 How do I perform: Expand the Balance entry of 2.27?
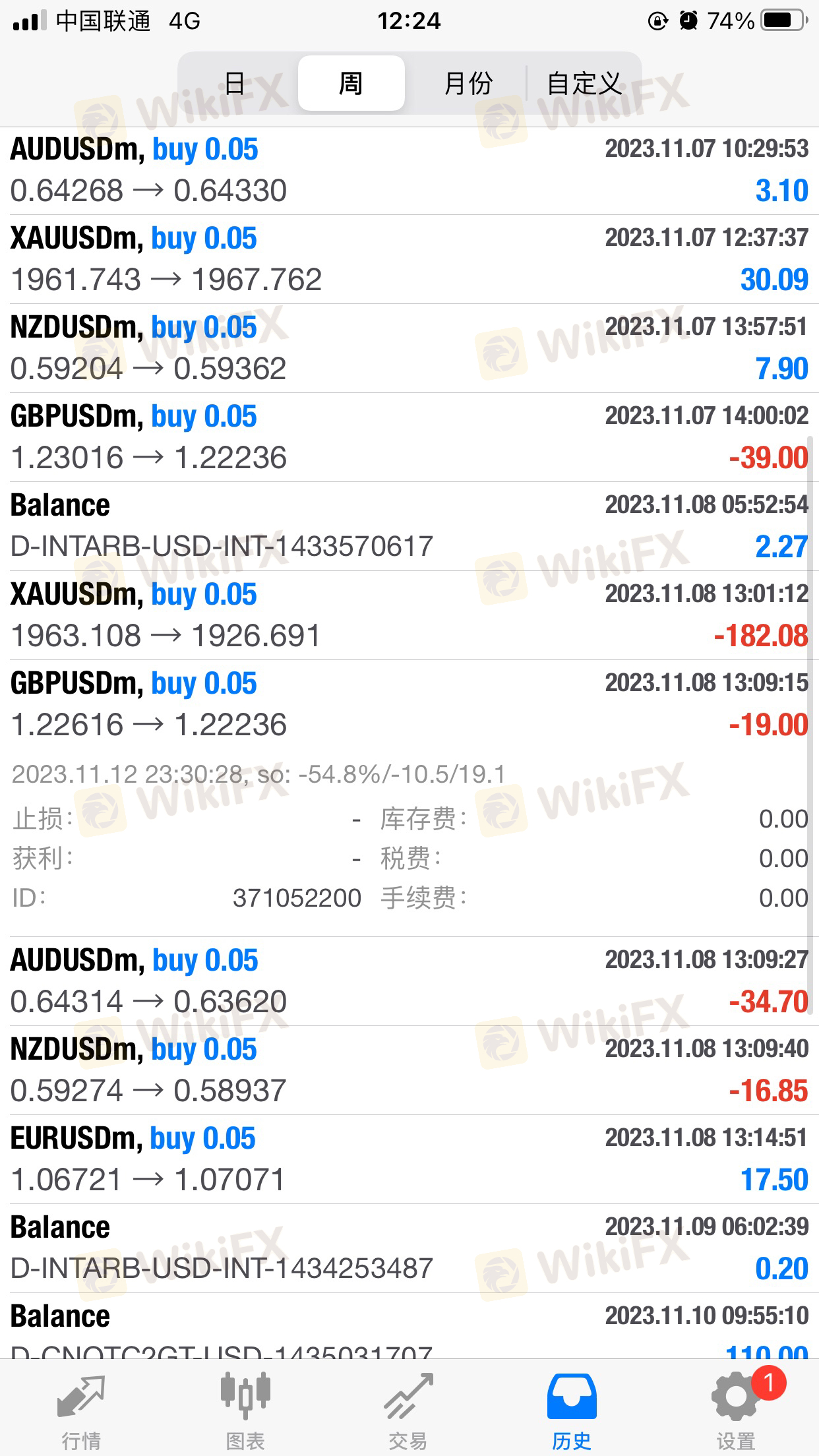pyautogui.click(x=409, y=526)
